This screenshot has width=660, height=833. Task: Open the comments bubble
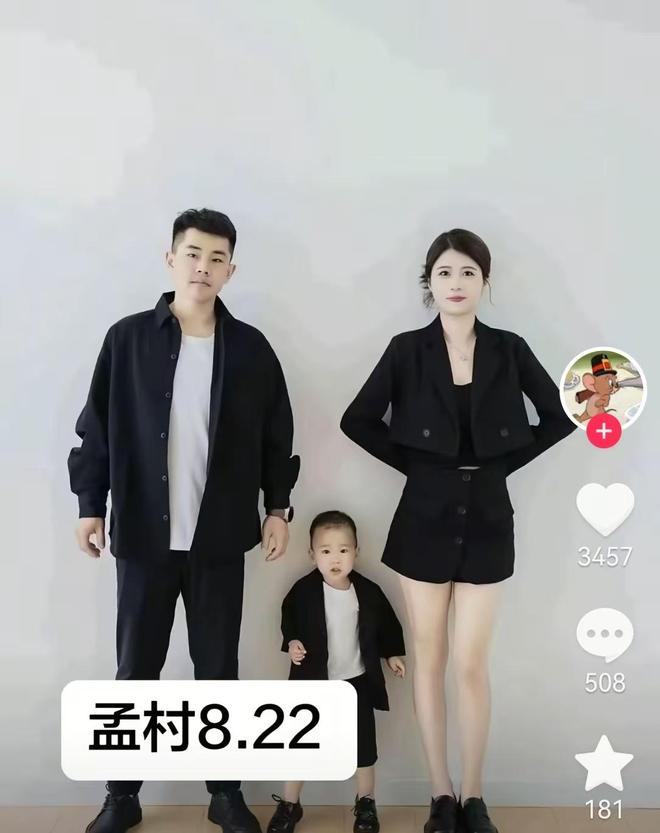(x=605, y=636)
